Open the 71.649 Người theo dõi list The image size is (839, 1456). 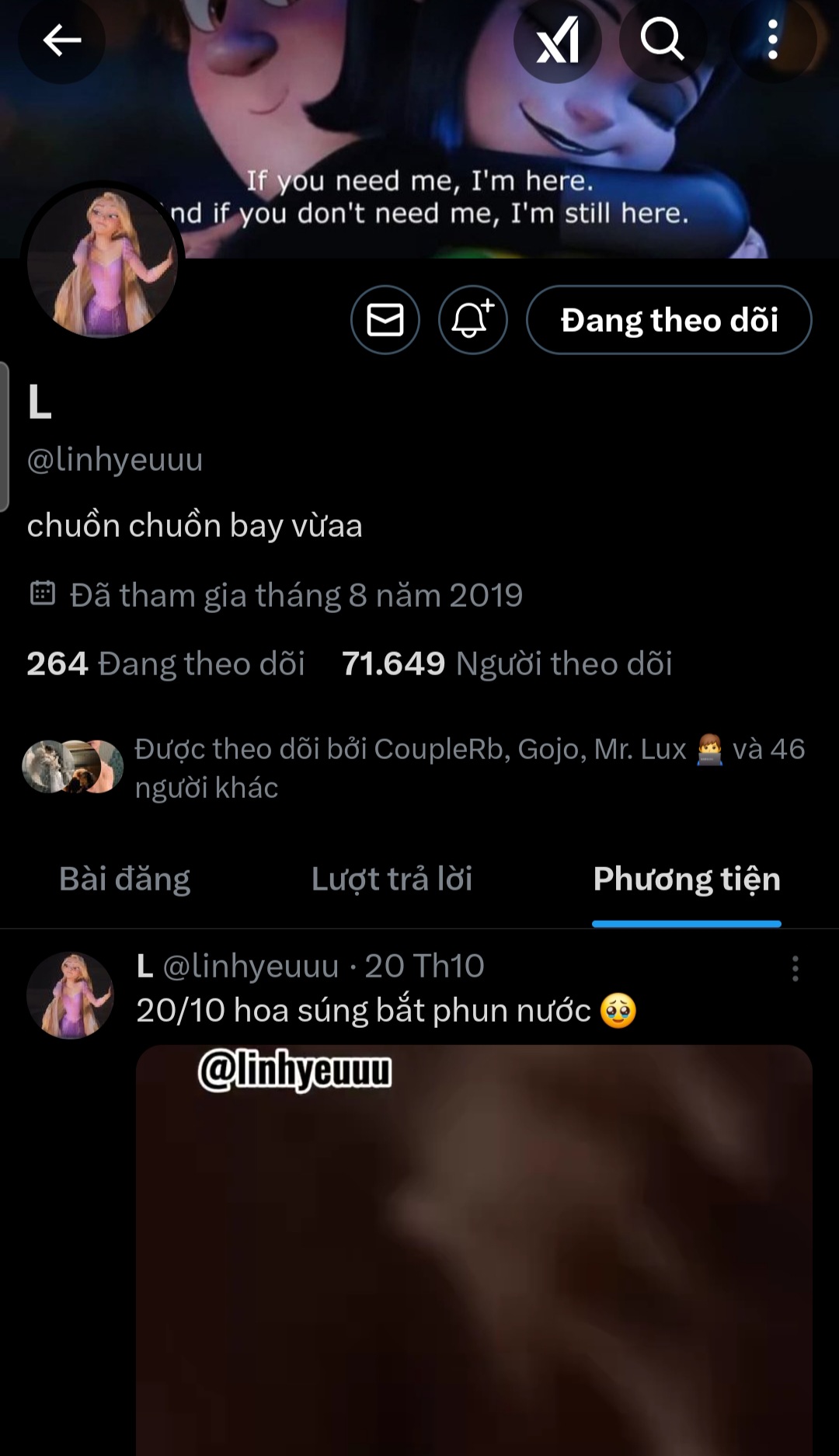[507, 664]
